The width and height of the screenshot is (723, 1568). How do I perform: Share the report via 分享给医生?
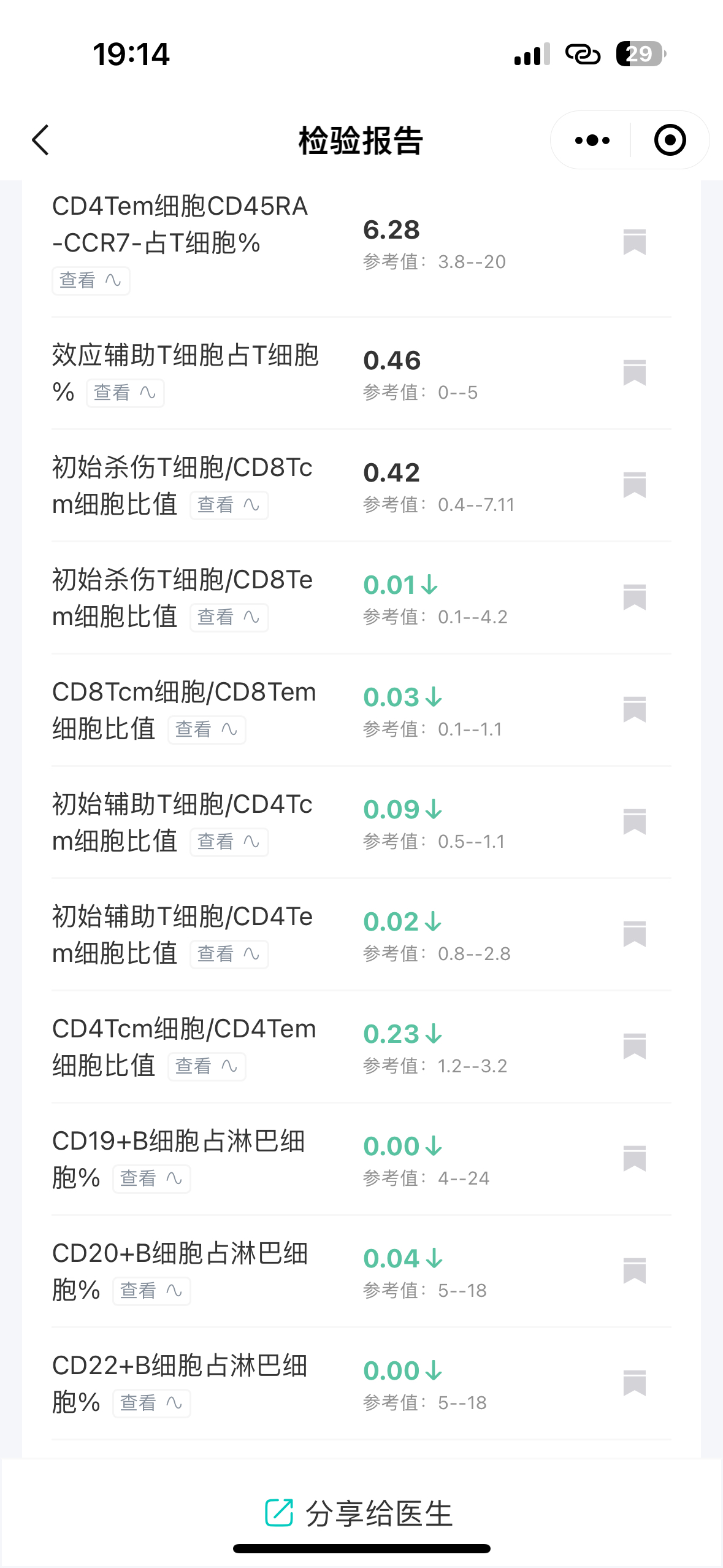[x=361, y=1513]
